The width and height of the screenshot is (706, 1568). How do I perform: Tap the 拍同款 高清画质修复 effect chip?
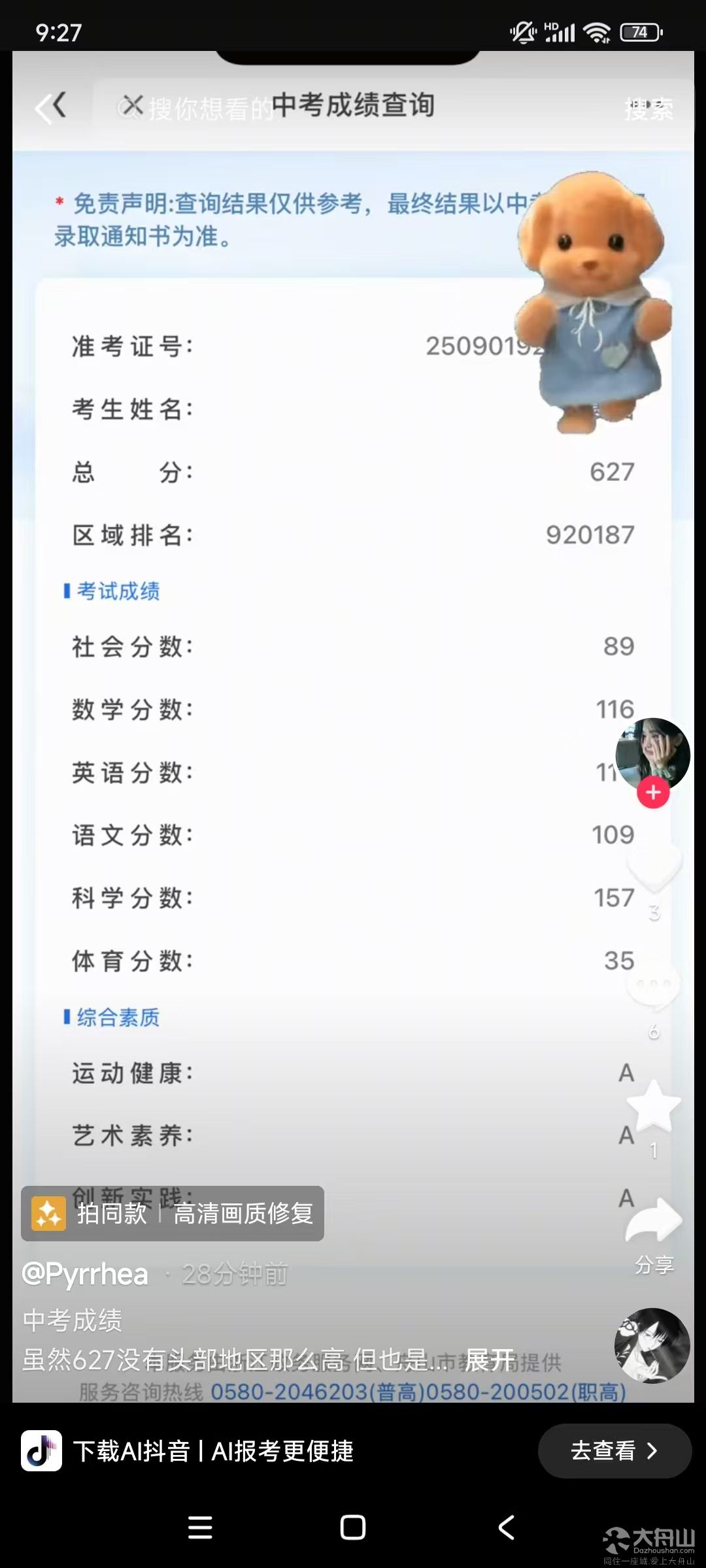point(173,1213)
